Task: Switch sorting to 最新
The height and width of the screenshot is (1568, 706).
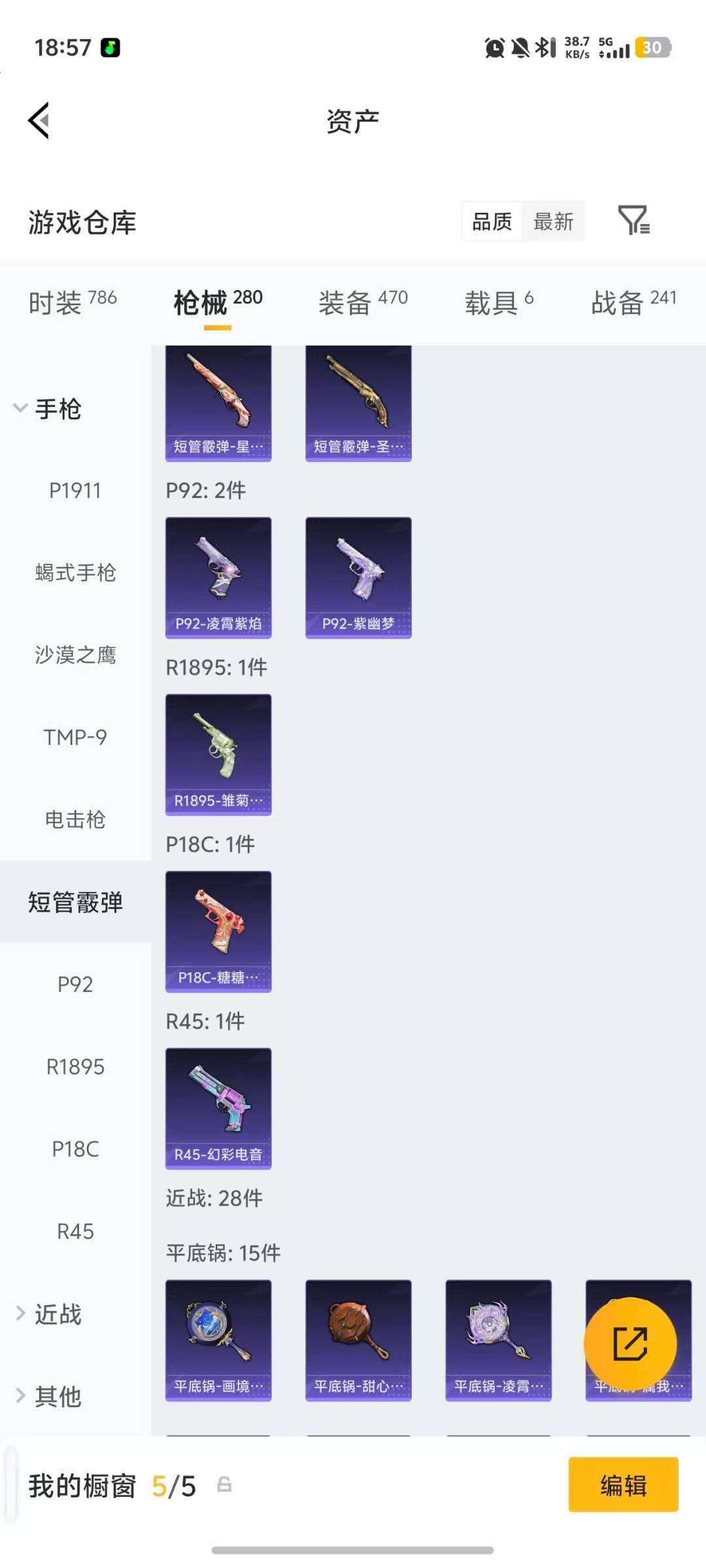Action: 553,221
